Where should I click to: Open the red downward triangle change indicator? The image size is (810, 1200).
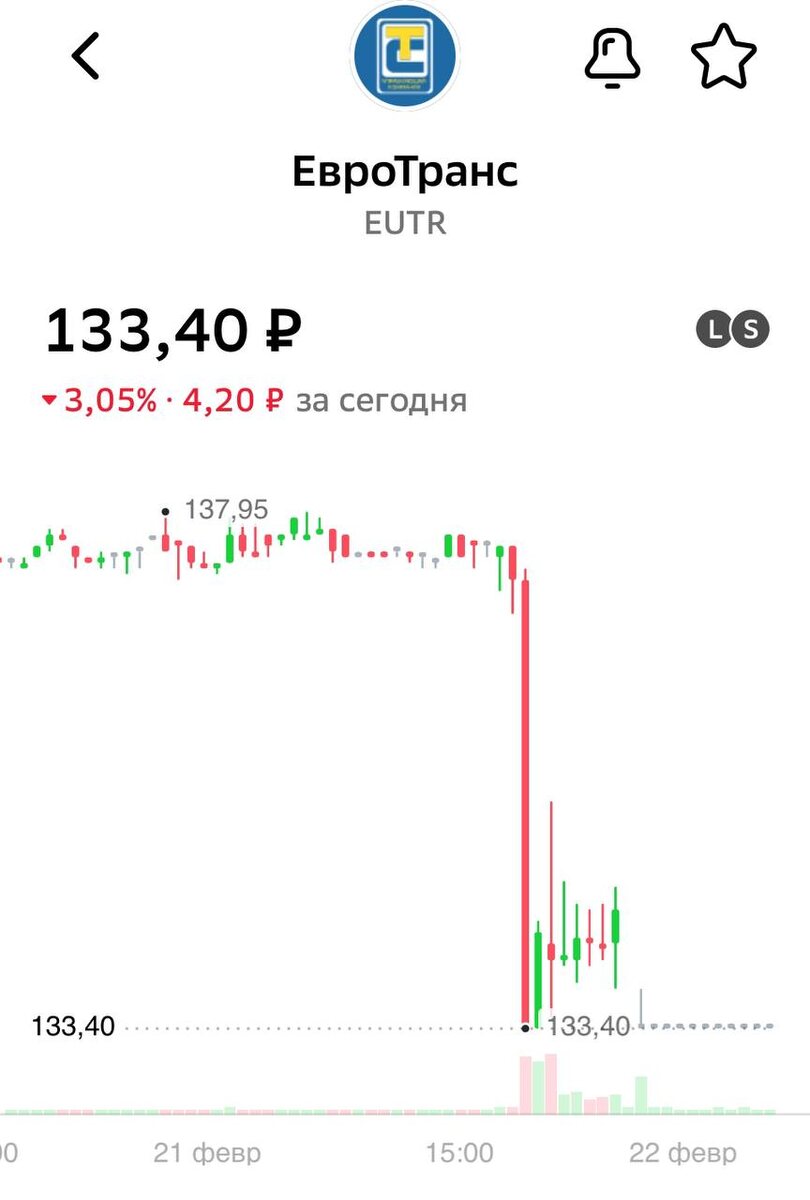tap(49, 399)
